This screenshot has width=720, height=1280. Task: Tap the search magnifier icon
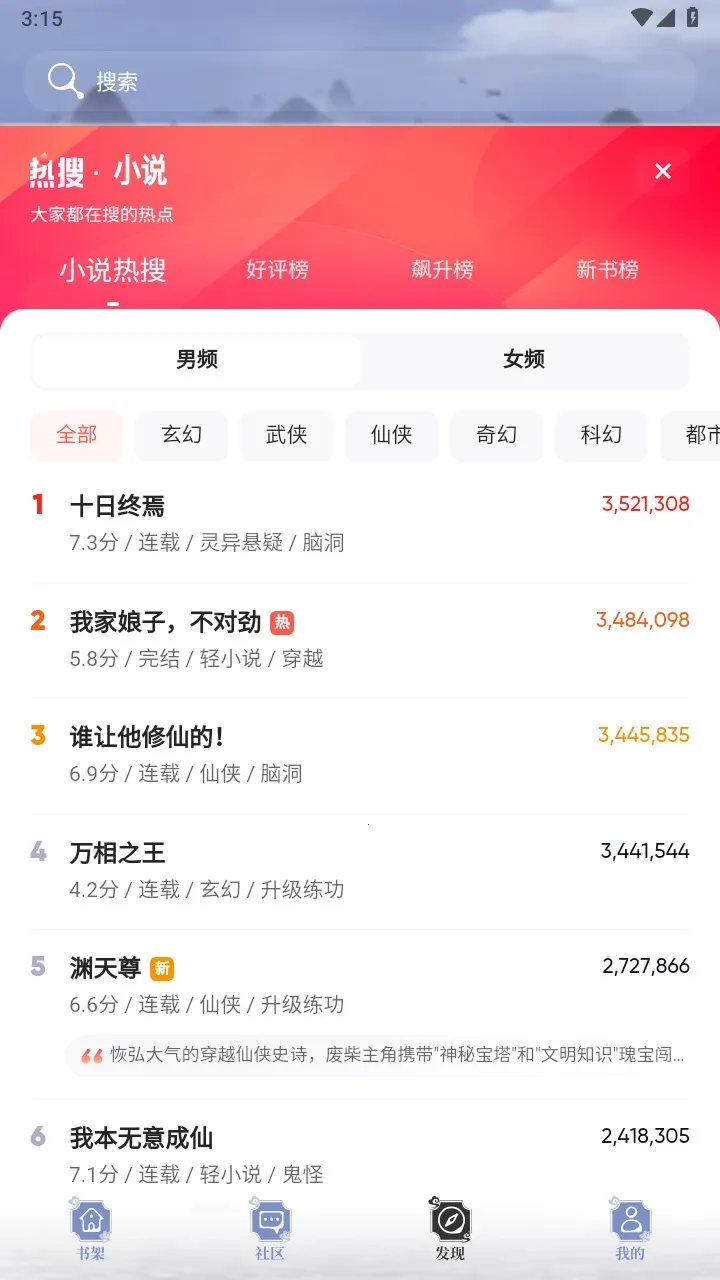click(64, 80)
